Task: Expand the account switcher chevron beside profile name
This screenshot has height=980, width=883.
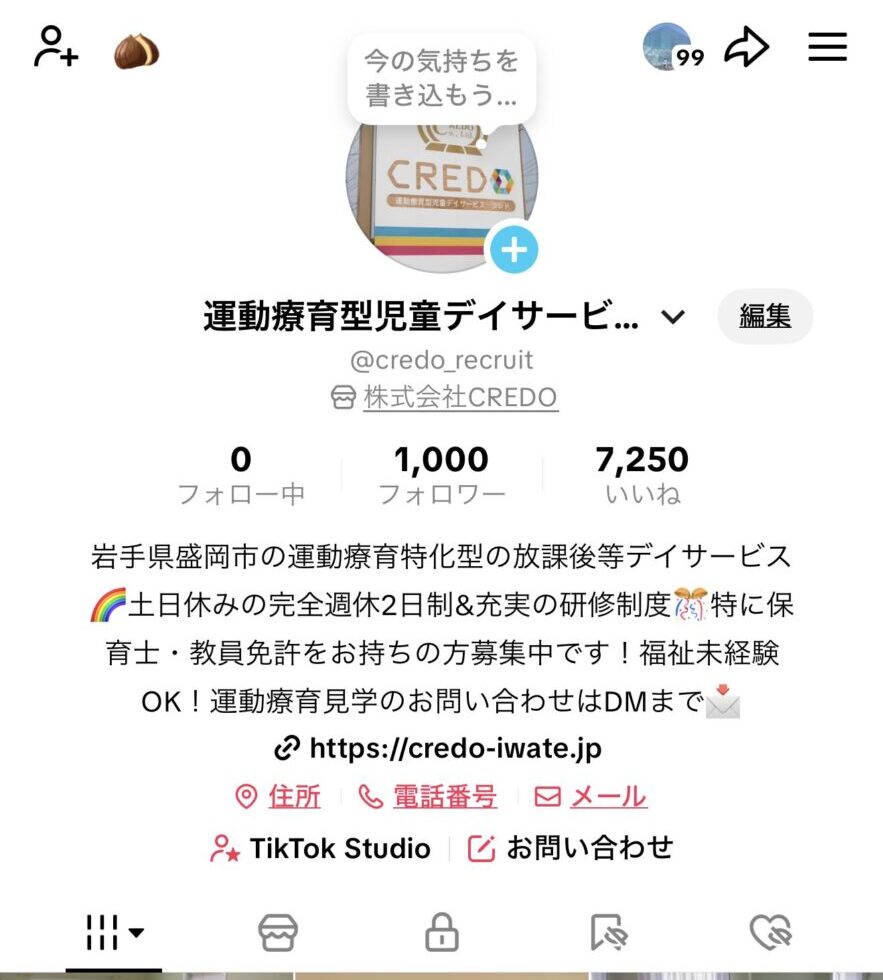Action: coord(673,318)
